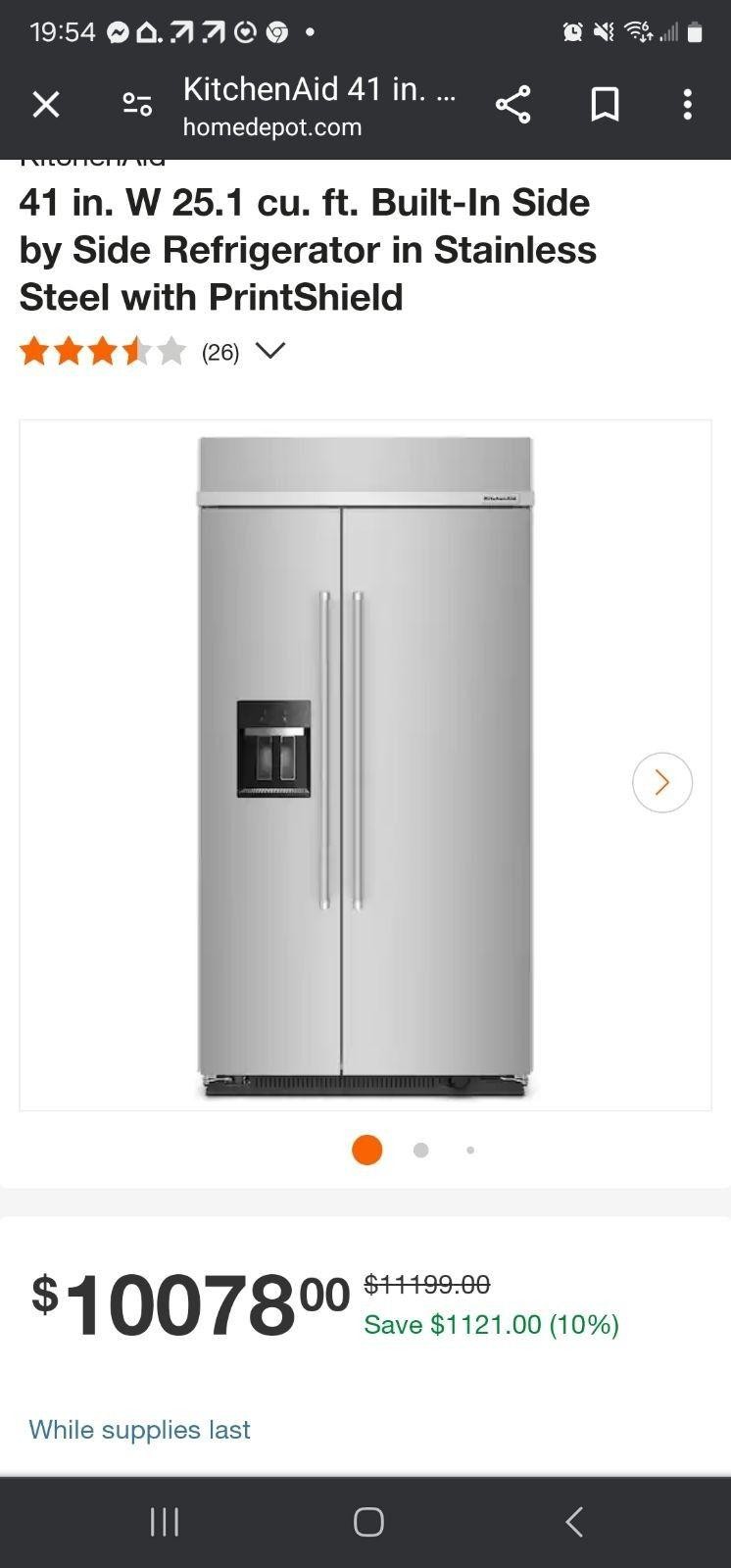The width and height of the screenshot is (731, 1568).
Task: Share this KitchenAid product page
Action: click(512, 104)
